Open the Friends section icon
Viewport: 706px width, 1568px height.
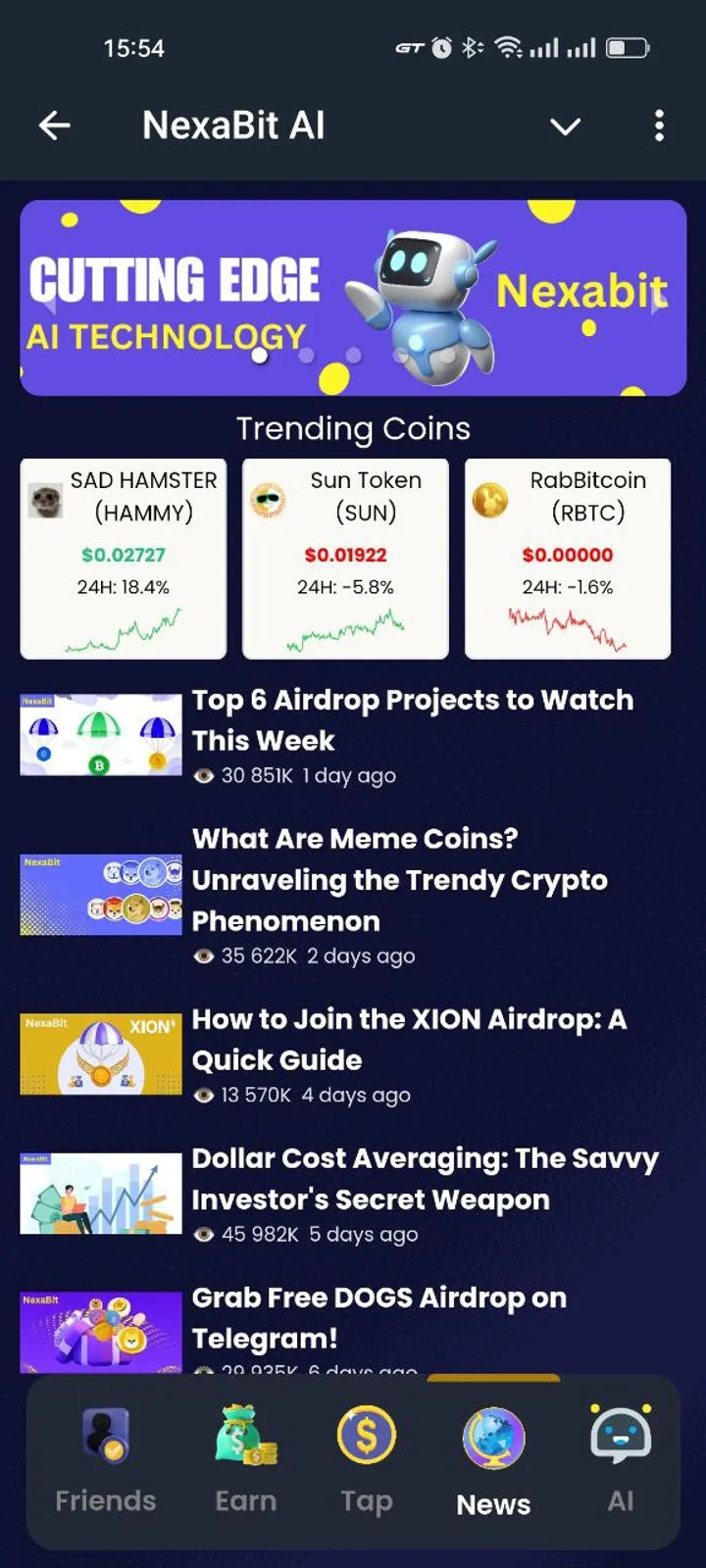tap(105, 1437)
